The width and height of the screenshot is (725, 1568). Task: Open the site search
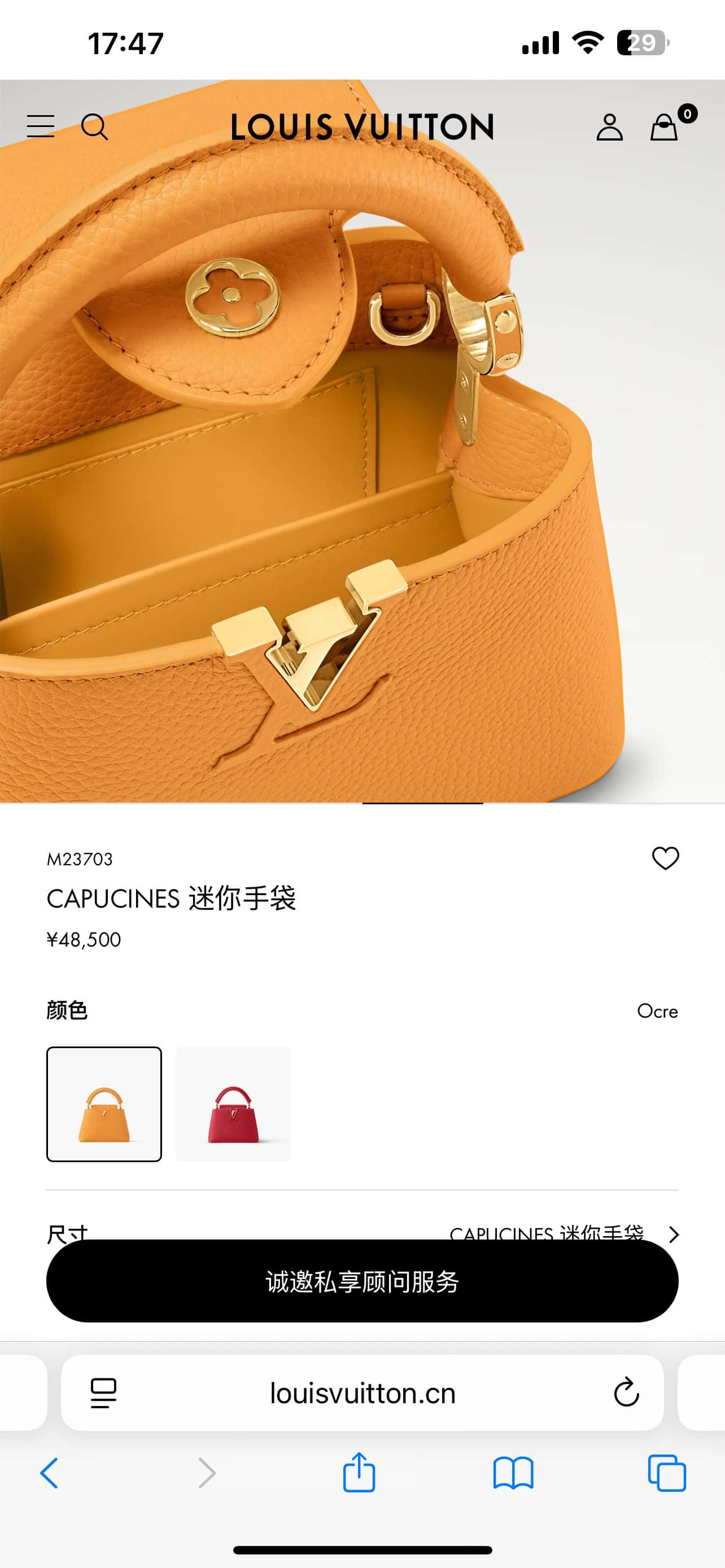tap(94, 126)
